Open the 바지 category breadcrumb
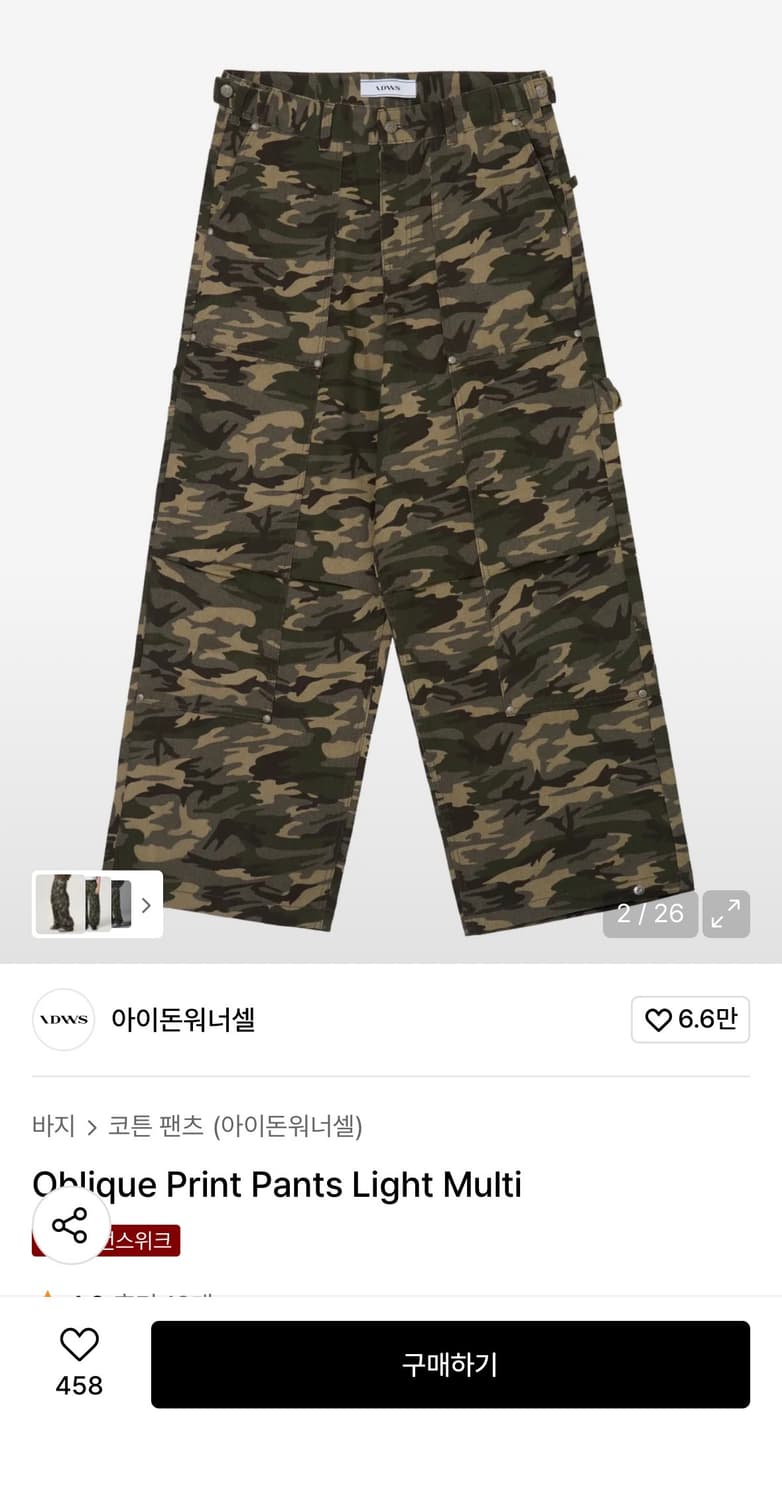Screen dimensions: 782x1500 55,1126
